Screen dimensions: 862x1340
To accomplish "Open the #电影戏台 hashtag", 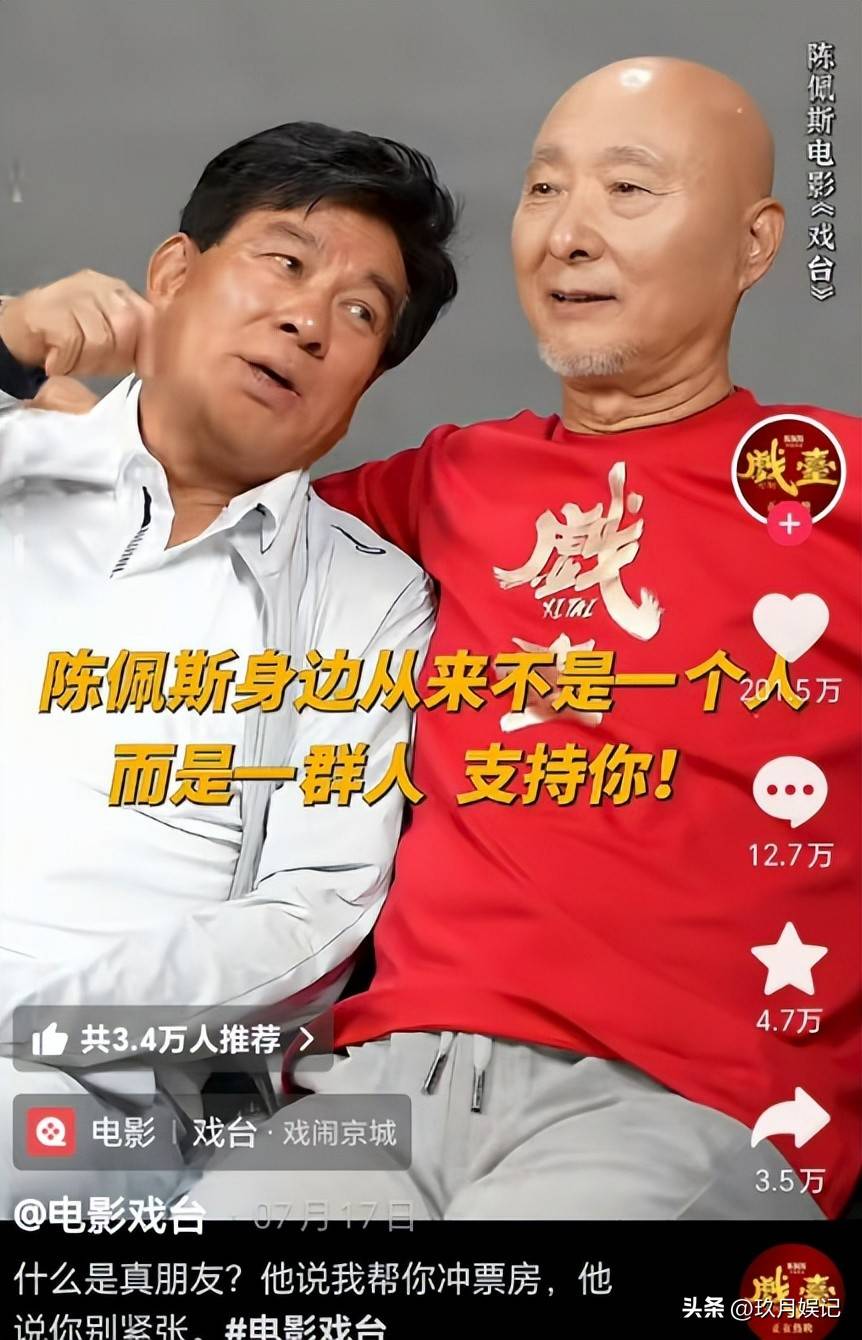I will [305, 1328].
